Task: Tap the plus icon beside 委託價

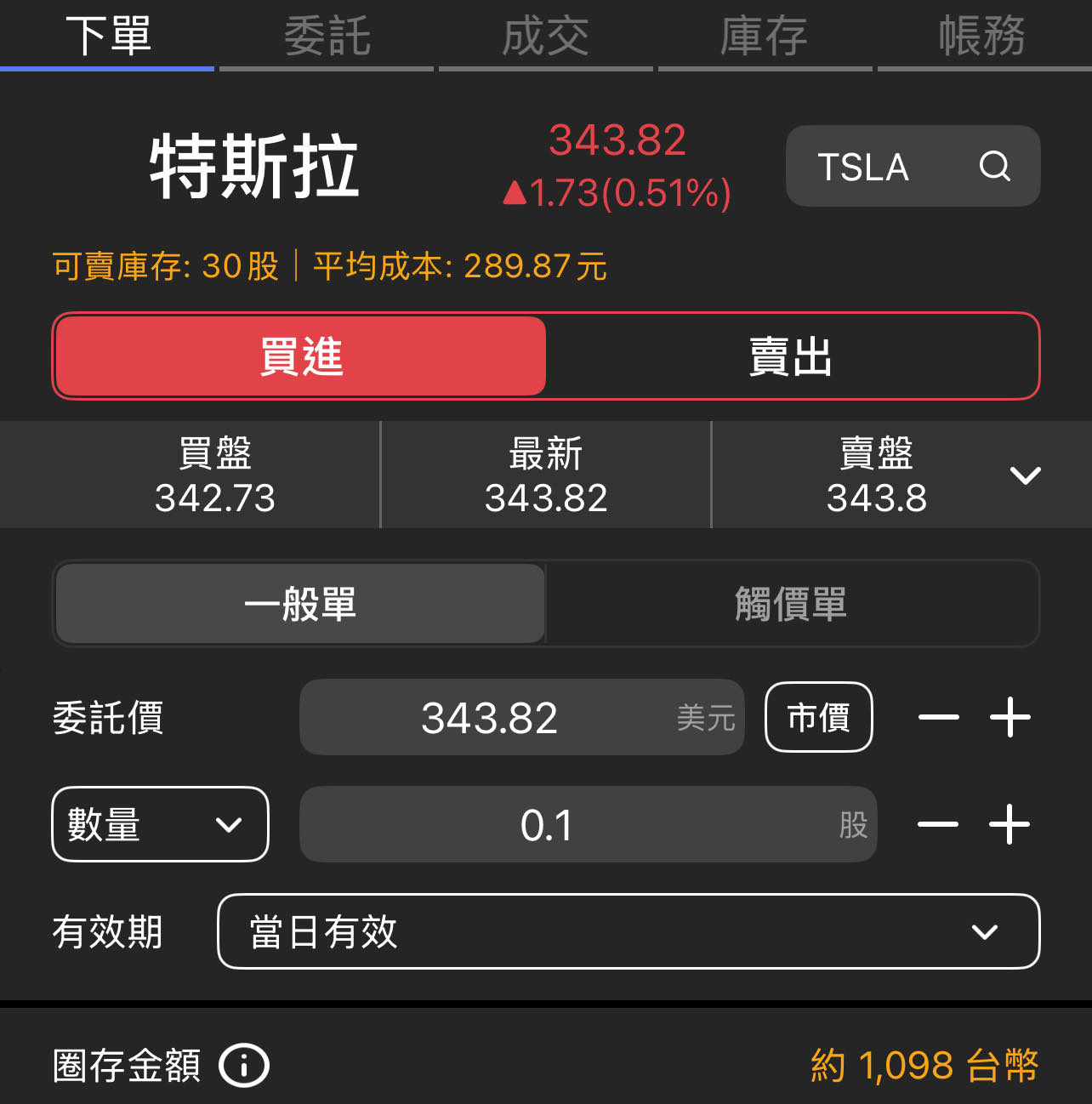Action: click(x=1010, y=718)
